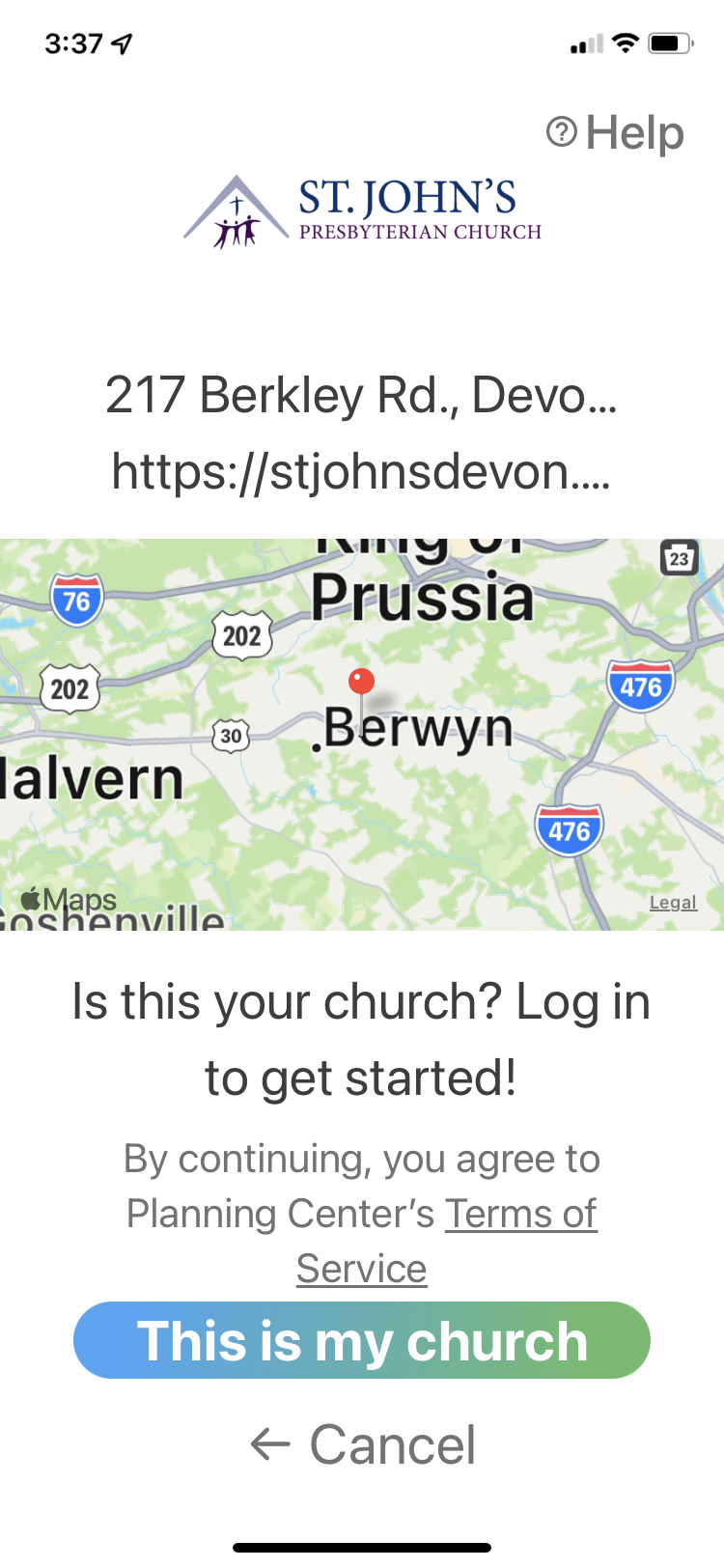Cancel and go back
Image resolution: width=724 pixels, height=1568 pixels.
pos(362,1444)
